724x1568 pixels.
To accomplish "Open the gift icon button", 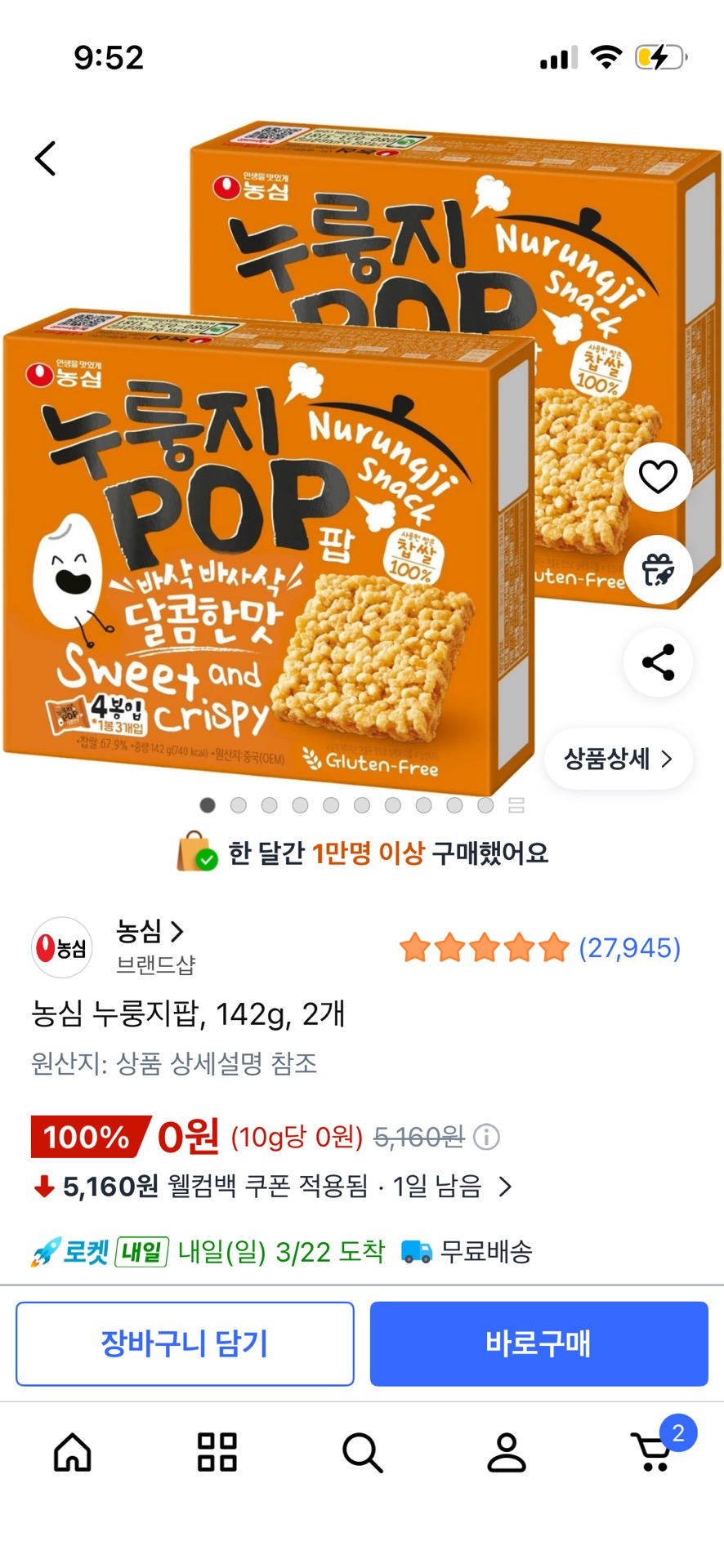I will (x=658, y=570).
